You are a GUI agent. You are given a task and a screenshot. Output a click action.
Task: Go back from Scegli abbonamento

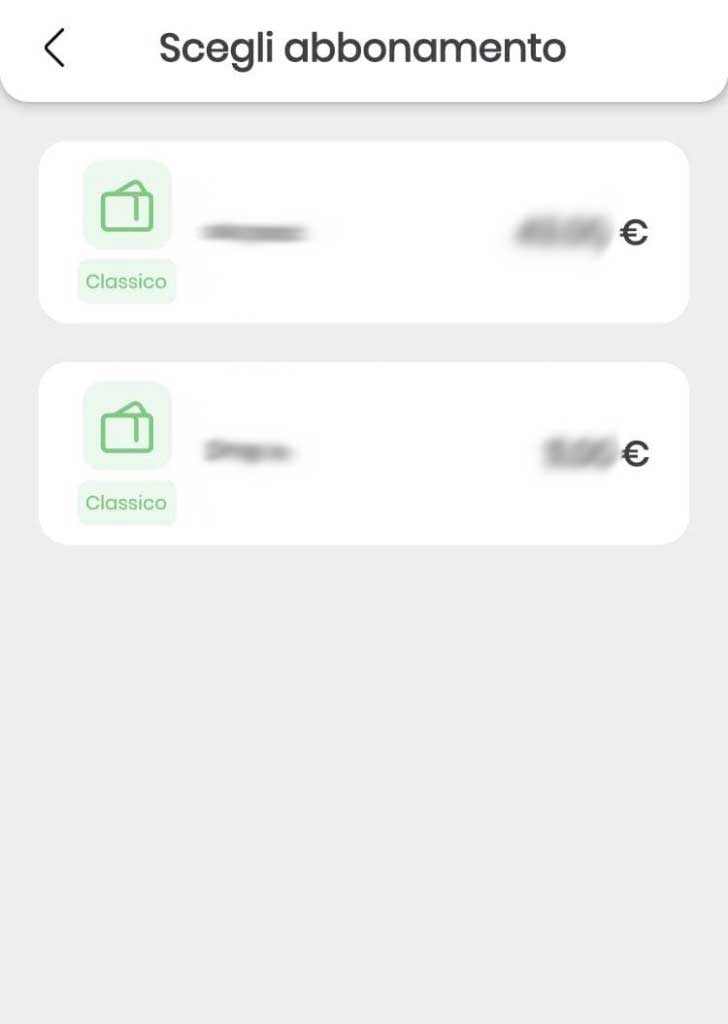(x=54, y=48)
